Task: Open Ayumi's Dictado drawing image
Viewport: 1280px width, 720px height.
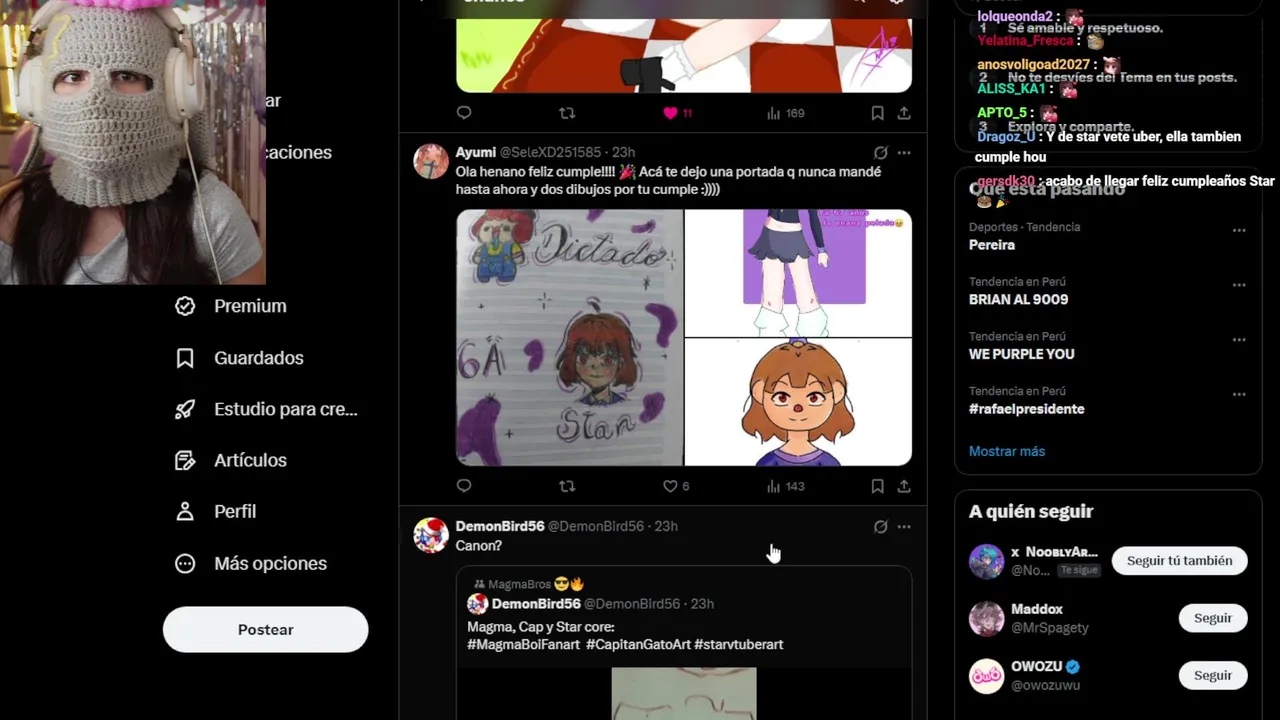Action: point(569,337)
